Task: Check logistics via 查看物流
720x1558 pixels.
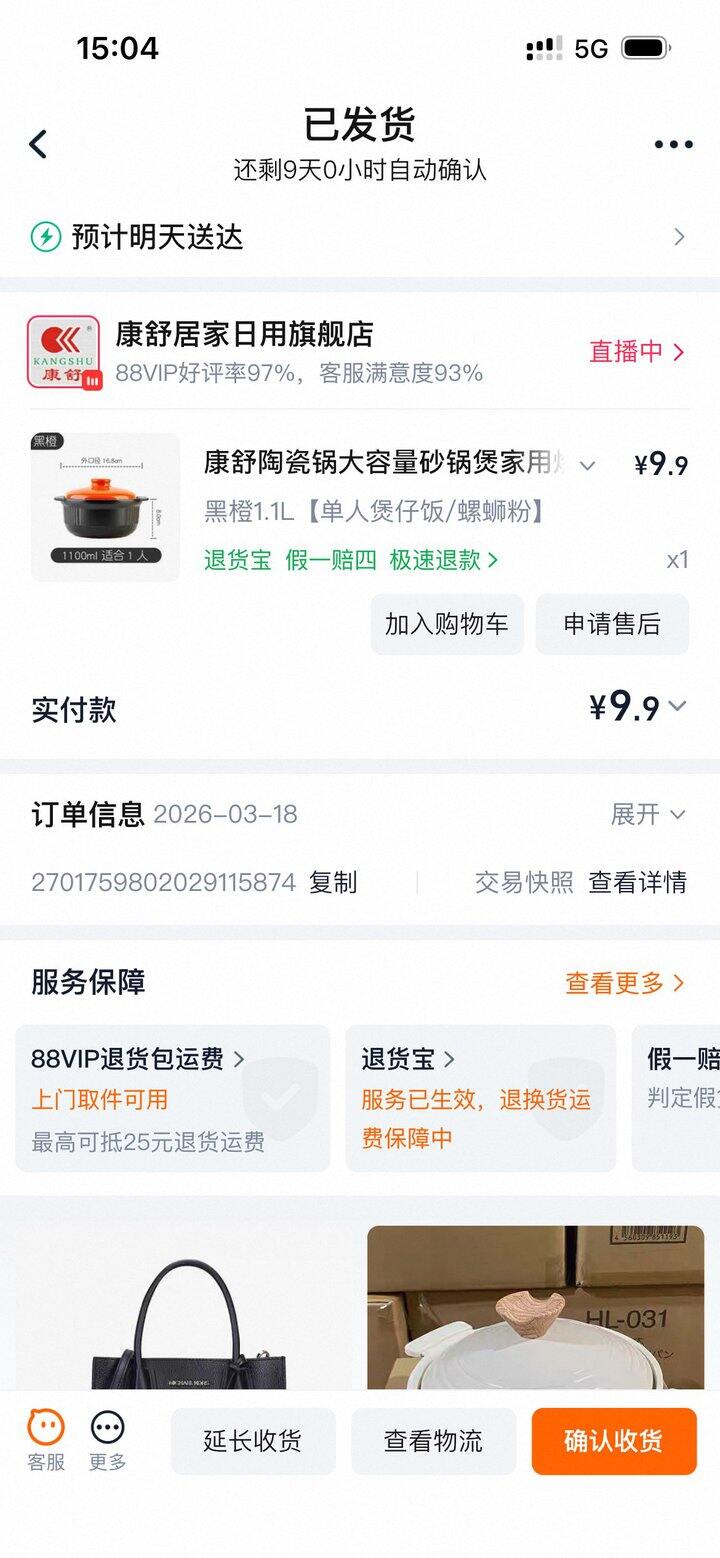Action: click(x=434, y=1441)
